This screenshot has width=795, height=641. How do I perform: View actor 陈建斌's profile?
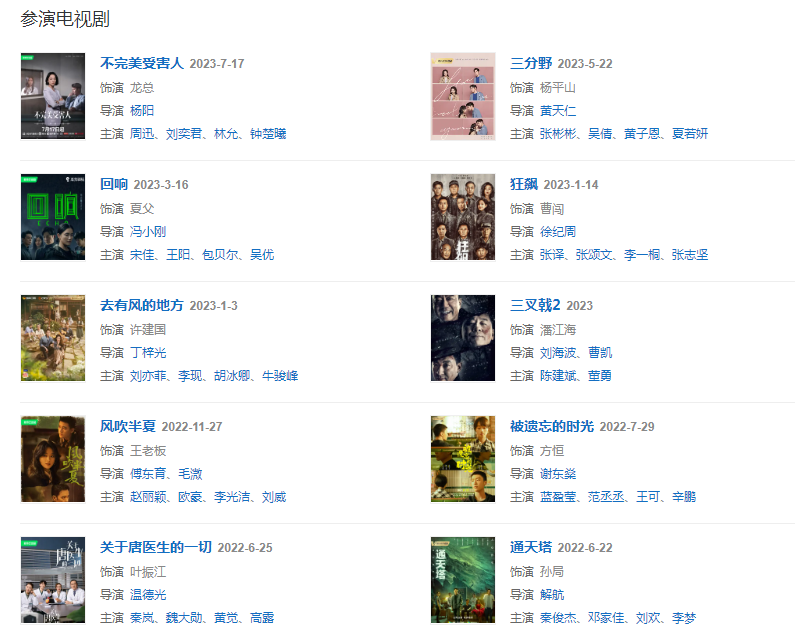coord(558,375)
